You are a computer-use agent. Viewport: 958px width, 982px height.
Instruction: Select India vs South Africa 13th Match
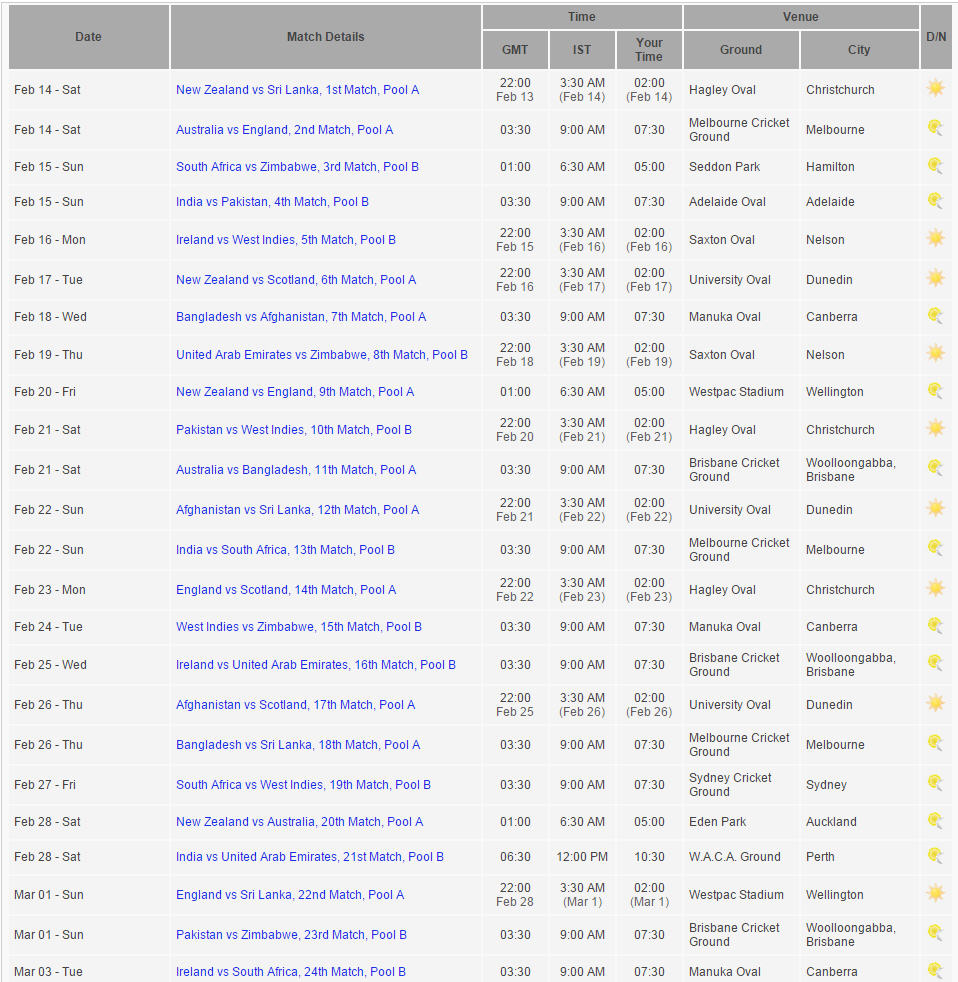285,550
